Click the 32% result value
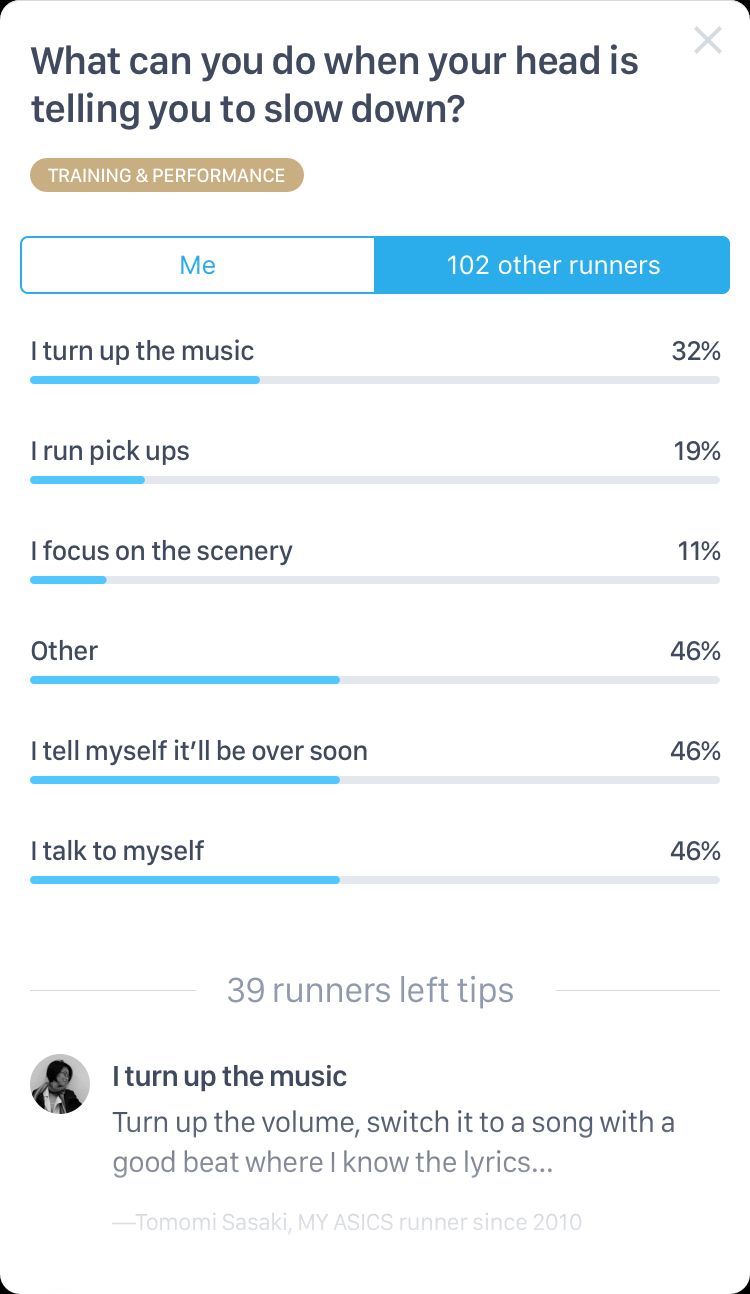This screenshot has width=750, height=1294. tap(696, 351)
